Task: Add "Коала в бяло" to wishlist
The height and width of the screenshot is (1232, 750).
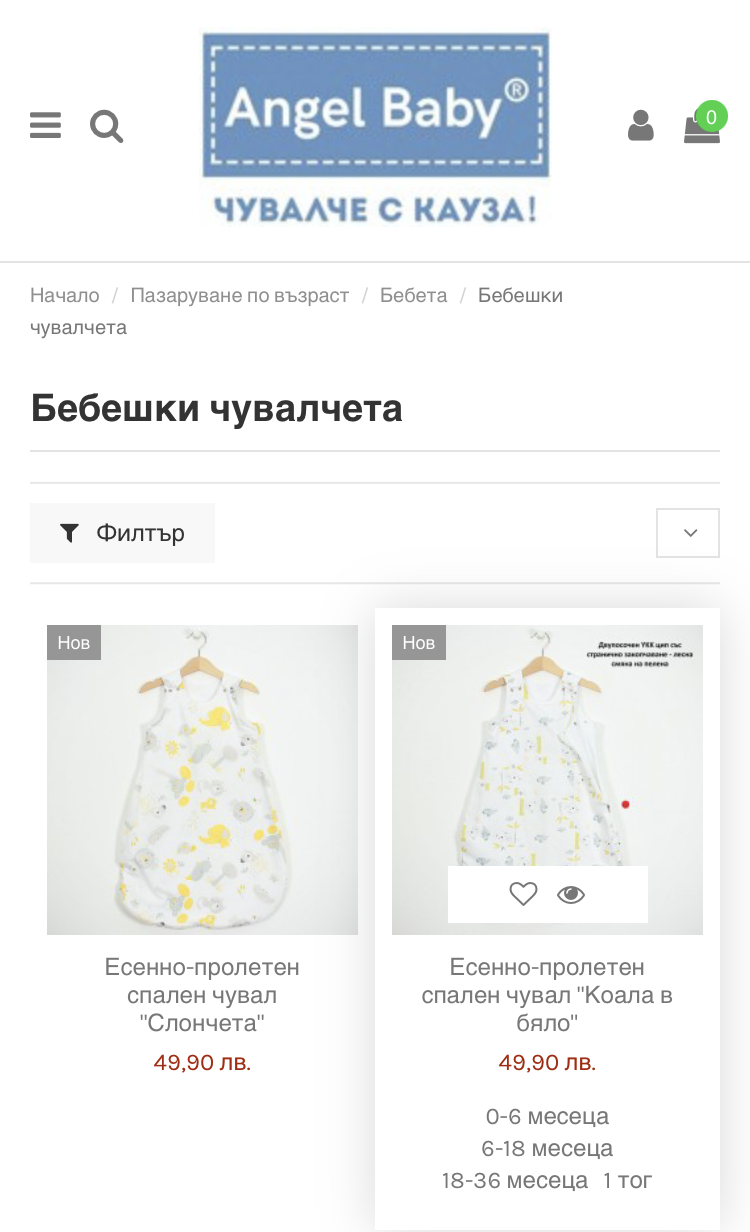Action: 523,894
